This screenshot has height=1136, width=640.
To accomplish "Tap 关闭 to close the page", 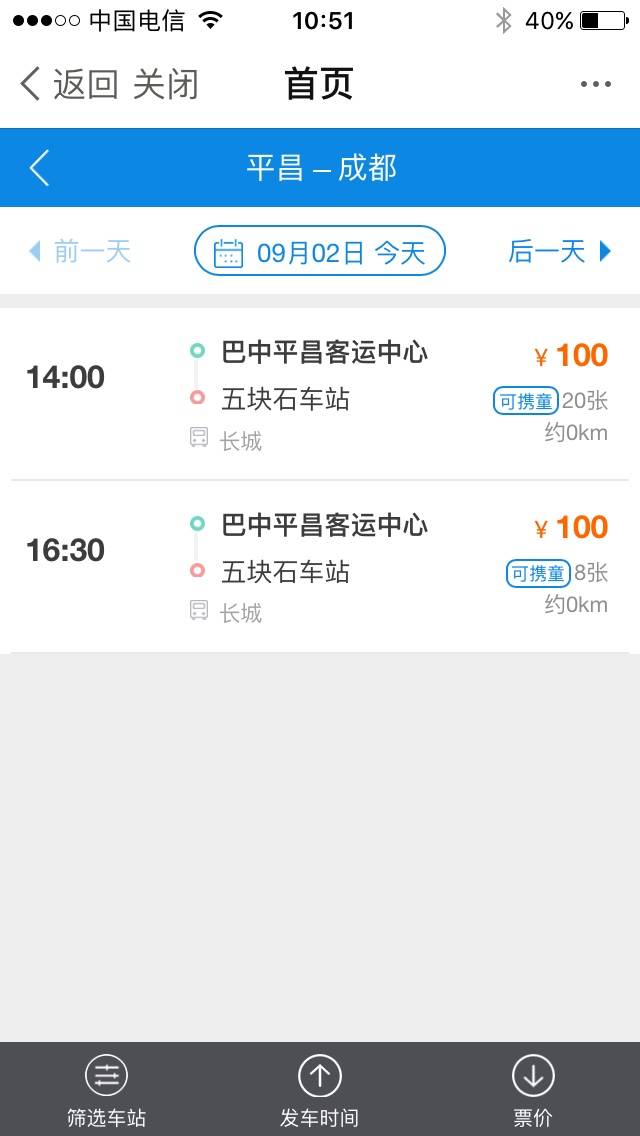I will (165, 85).
